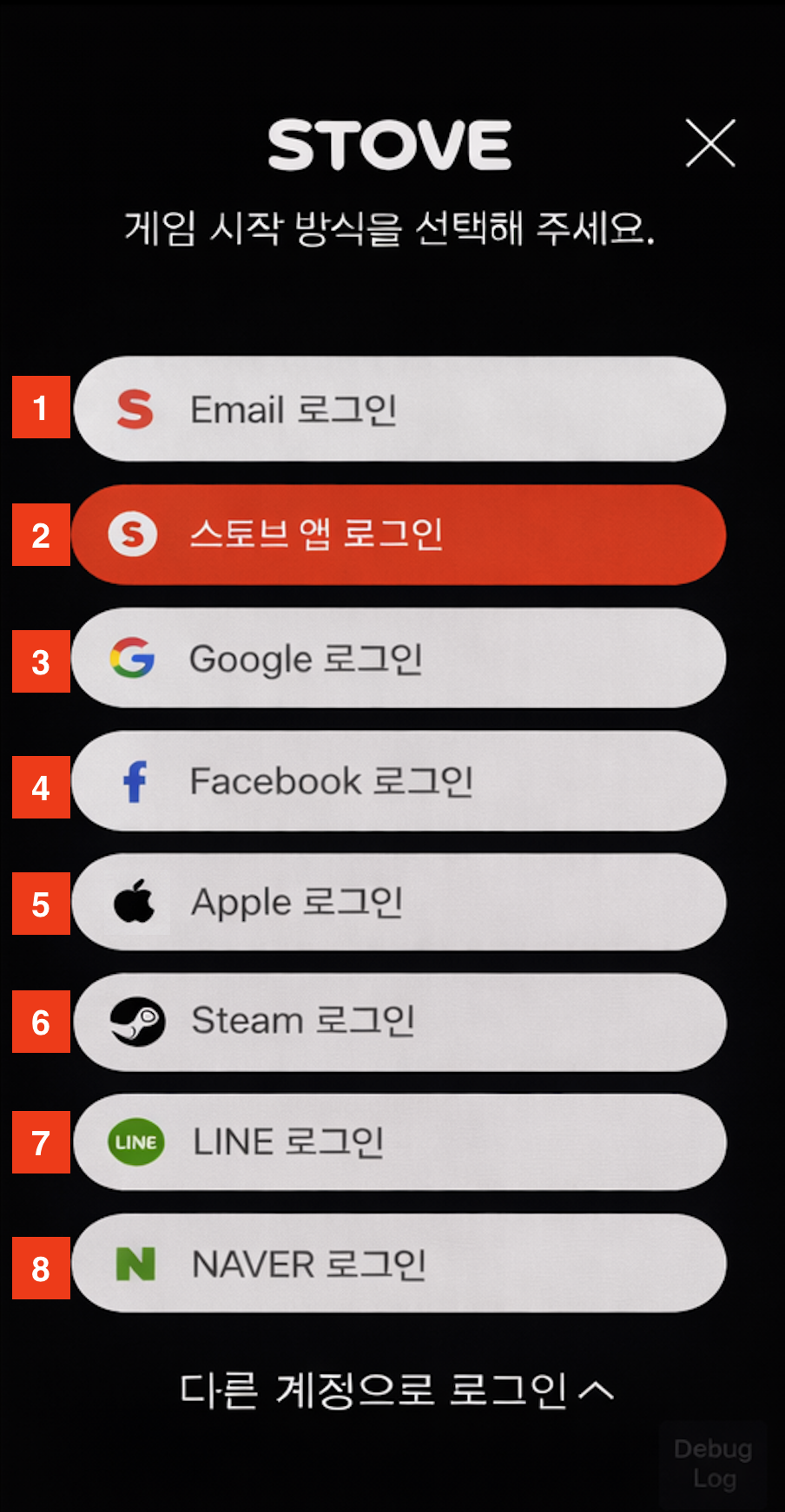Continue with Apple 로그인

coord(399,902)
